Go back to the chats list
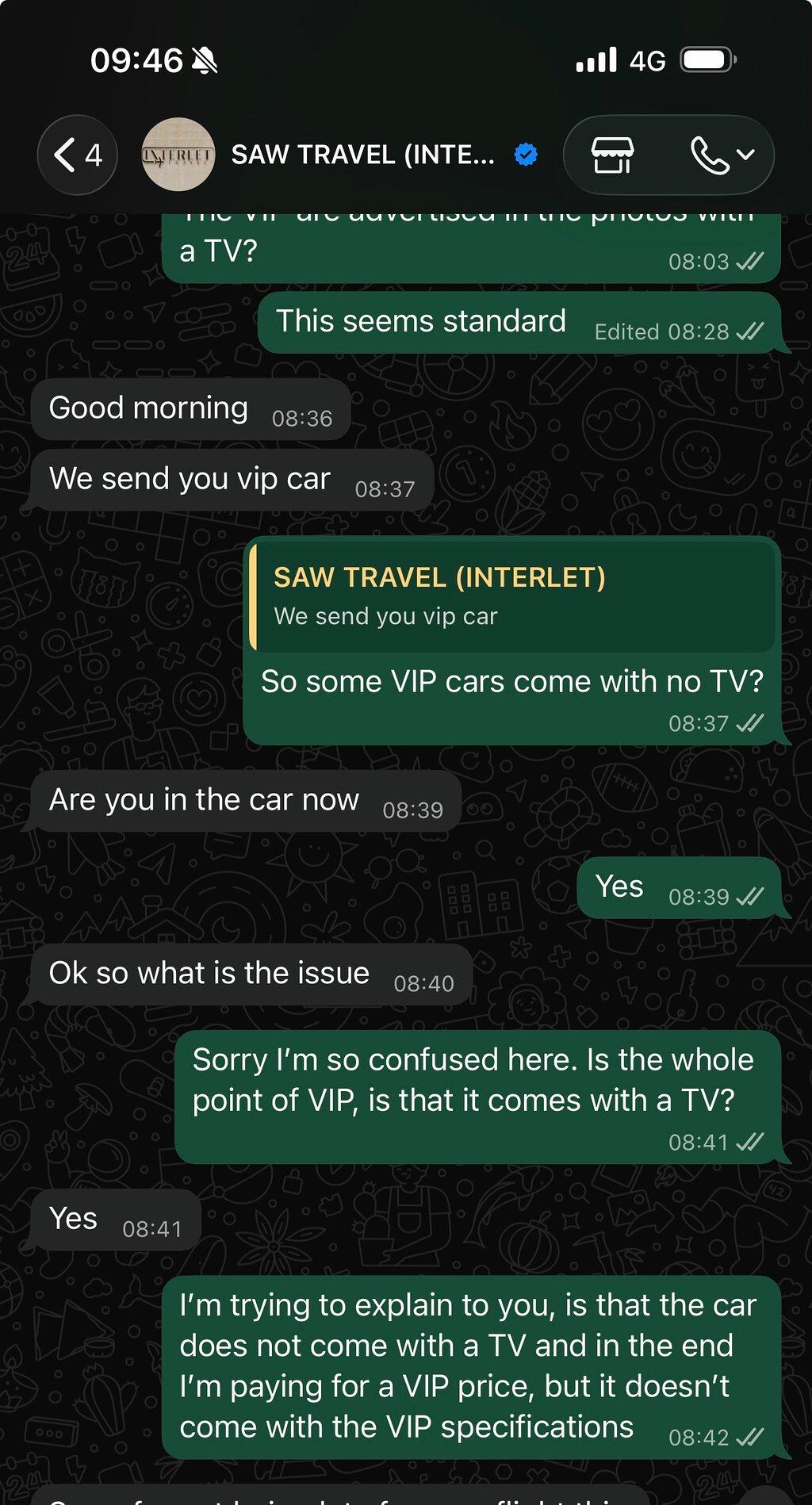The image size is (812, 1505). (77, 155)
